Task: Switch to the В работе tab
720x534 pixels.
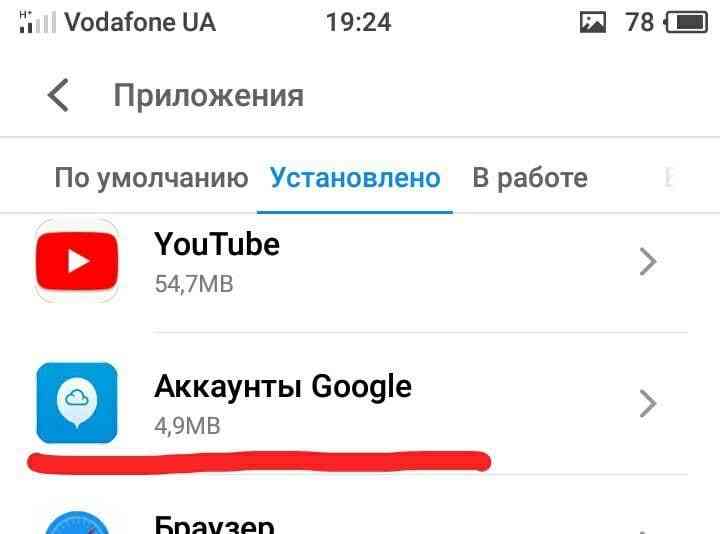Action: (529, 179)
